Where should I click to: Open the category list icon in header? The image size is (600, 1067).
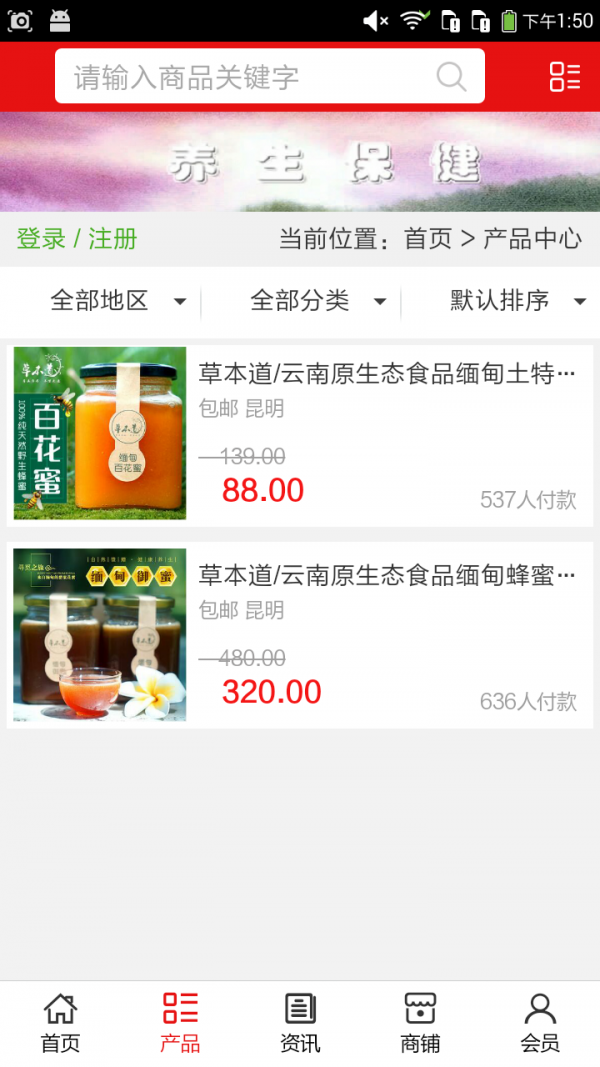[x=565, y=77]
